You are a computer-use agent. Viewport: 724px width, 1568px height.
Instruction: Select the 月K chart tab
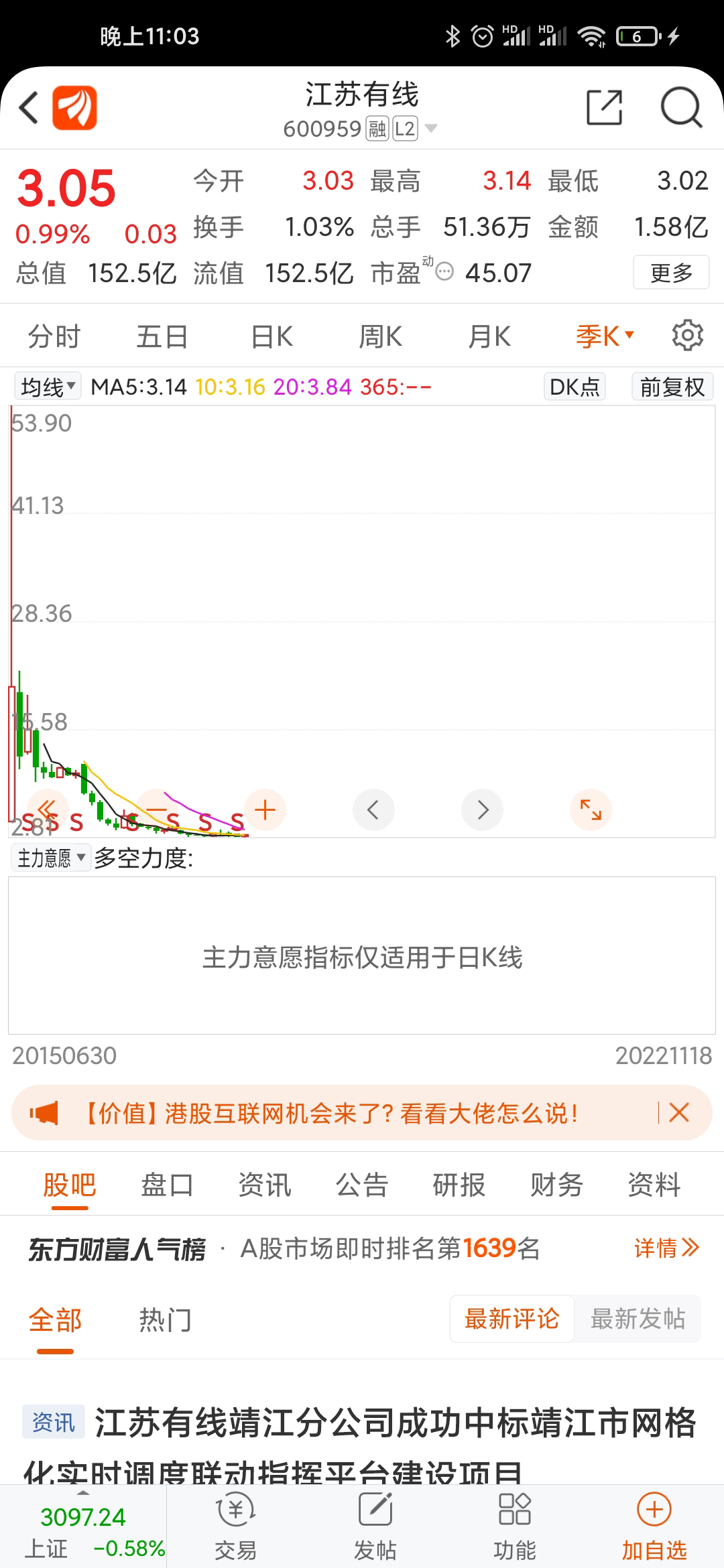(x=489, y=336)
